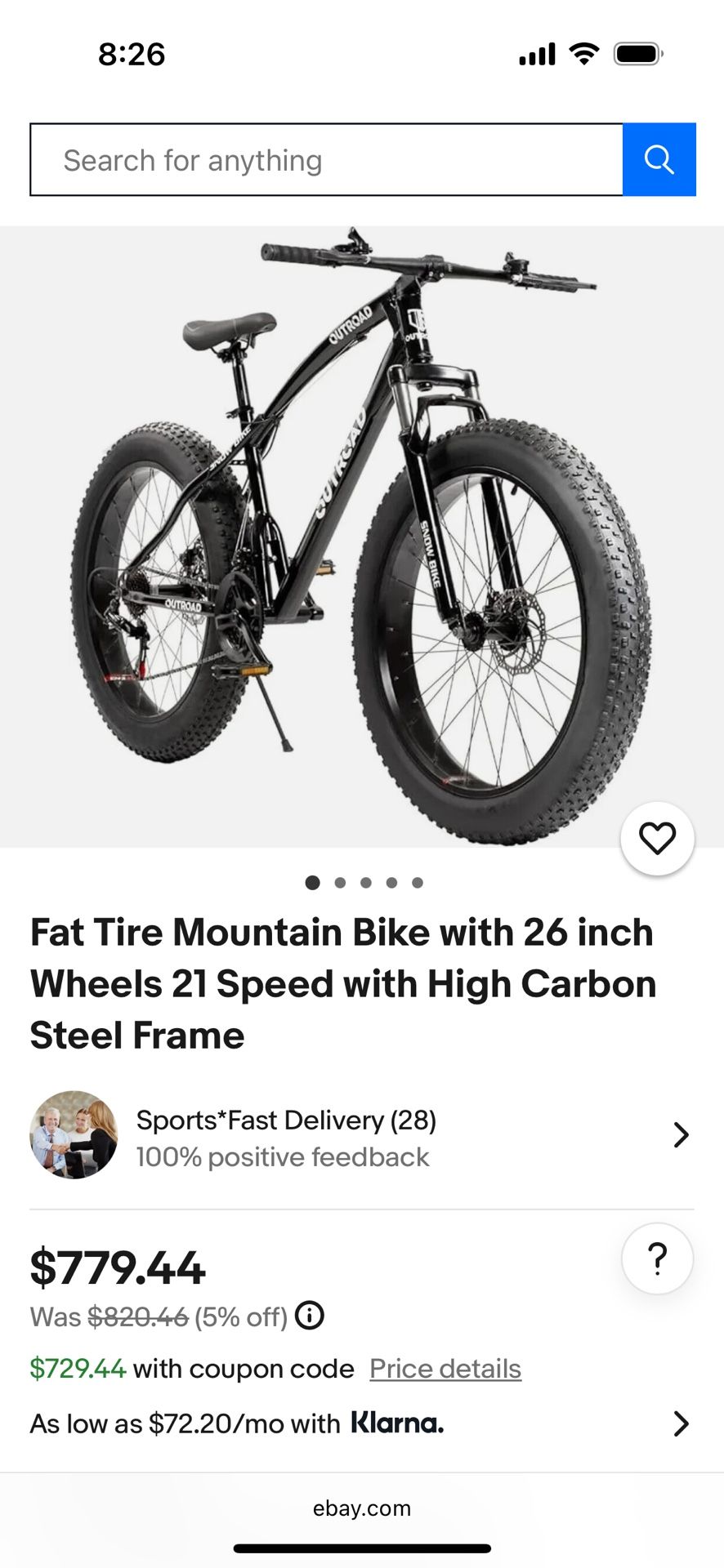Select the last carousel pagination dot

click(418, 883)
